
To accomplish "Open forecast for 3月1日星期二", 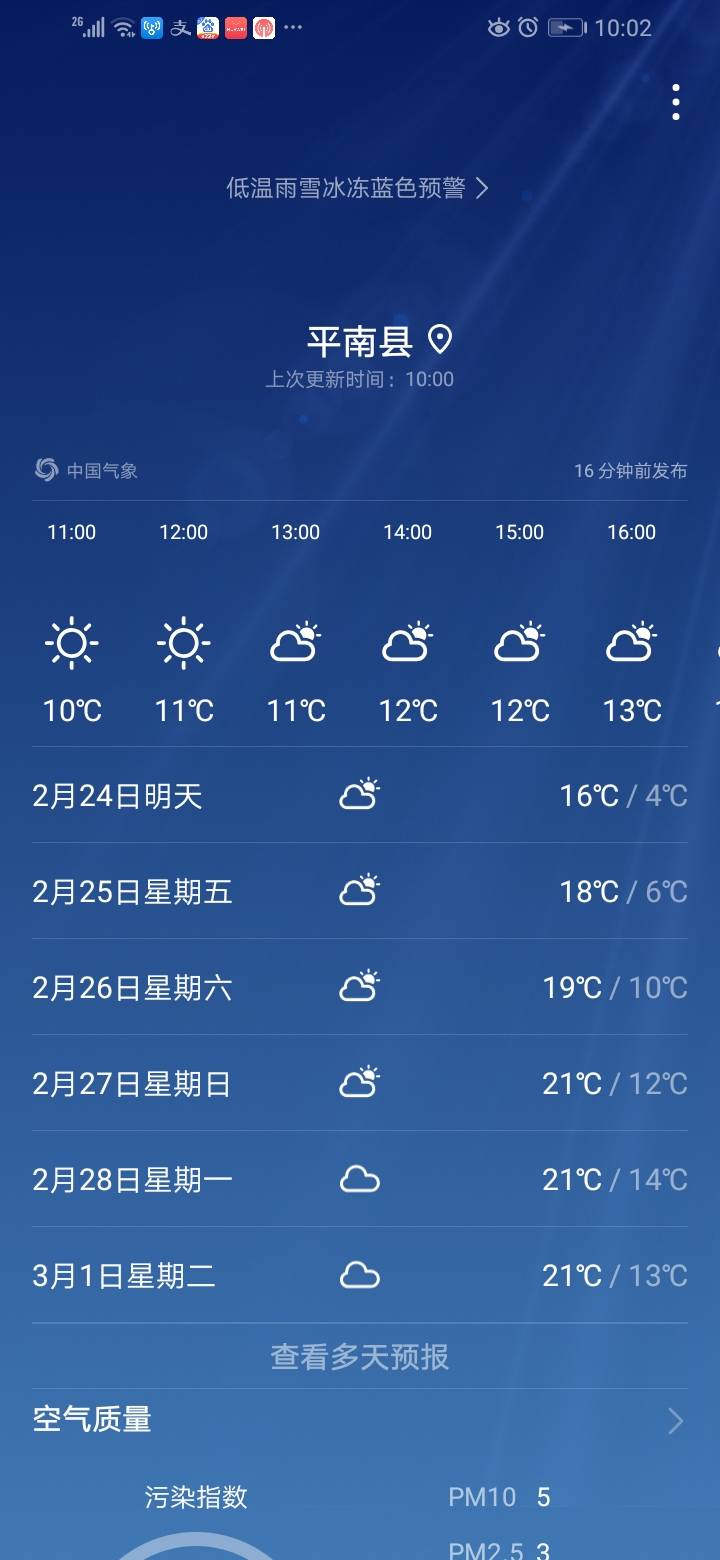I will [360, 1275].
